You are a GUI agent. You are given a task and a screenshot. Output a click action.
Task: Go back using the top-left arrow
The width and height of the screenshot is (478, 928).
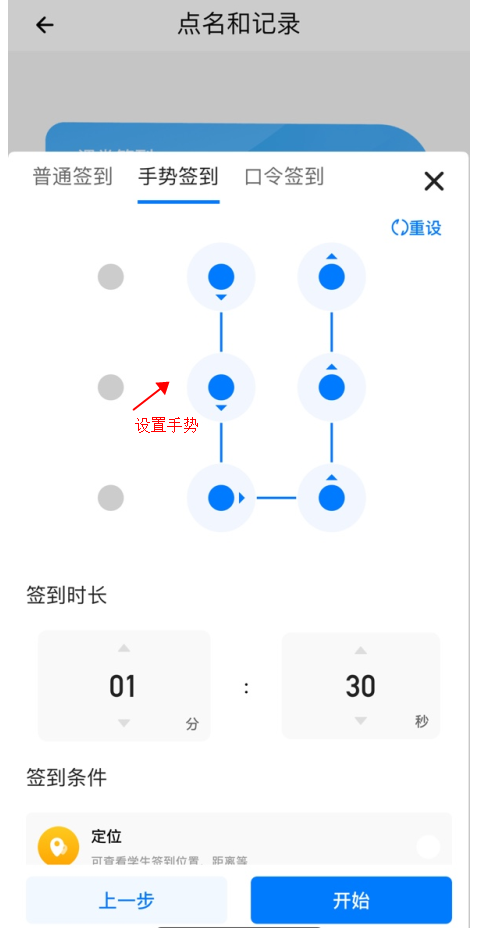tap(45, 25)
